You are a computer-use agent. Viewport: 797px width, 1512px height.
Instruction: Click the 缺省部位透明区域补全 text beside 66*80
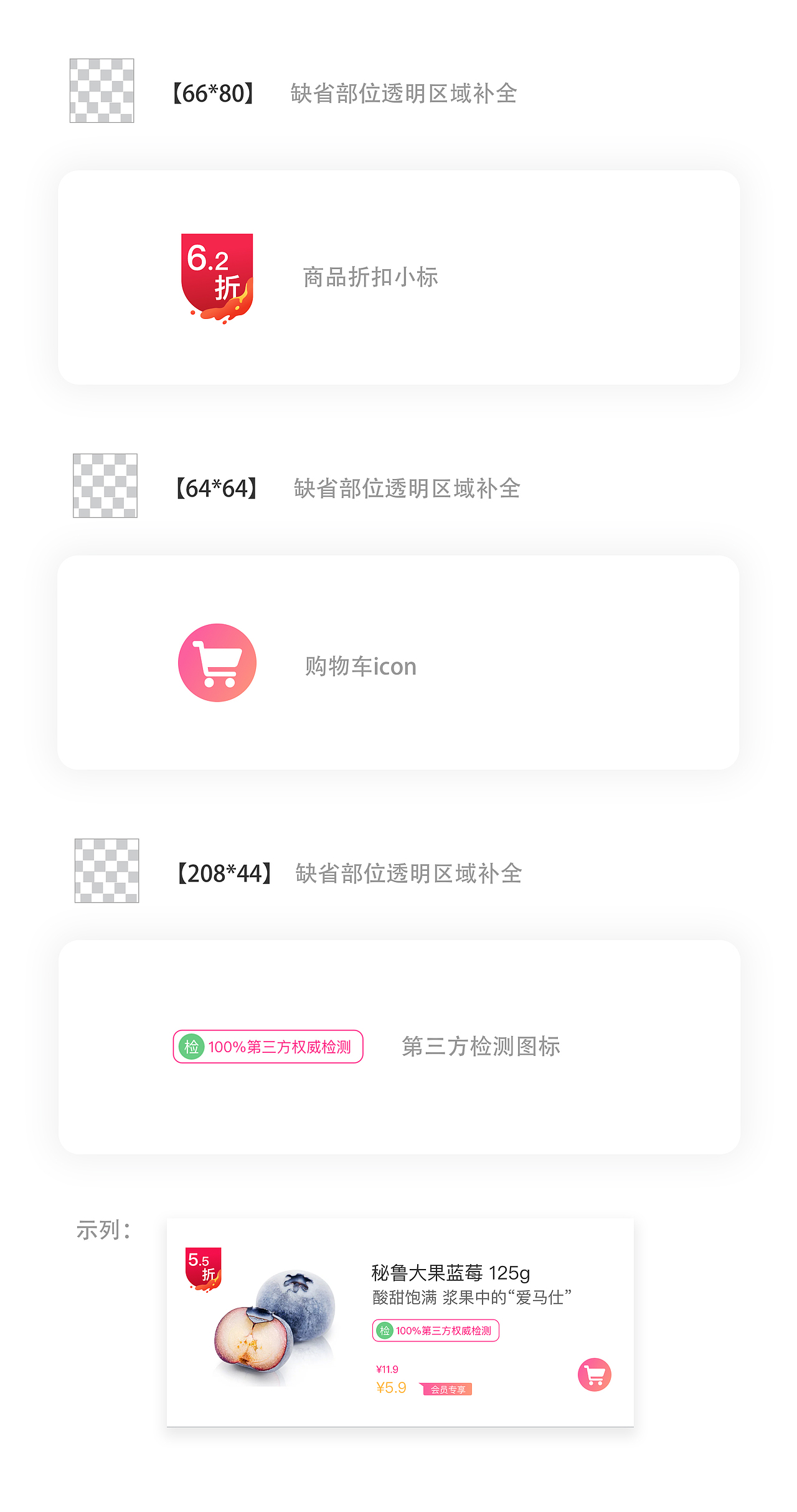[403, 93]
